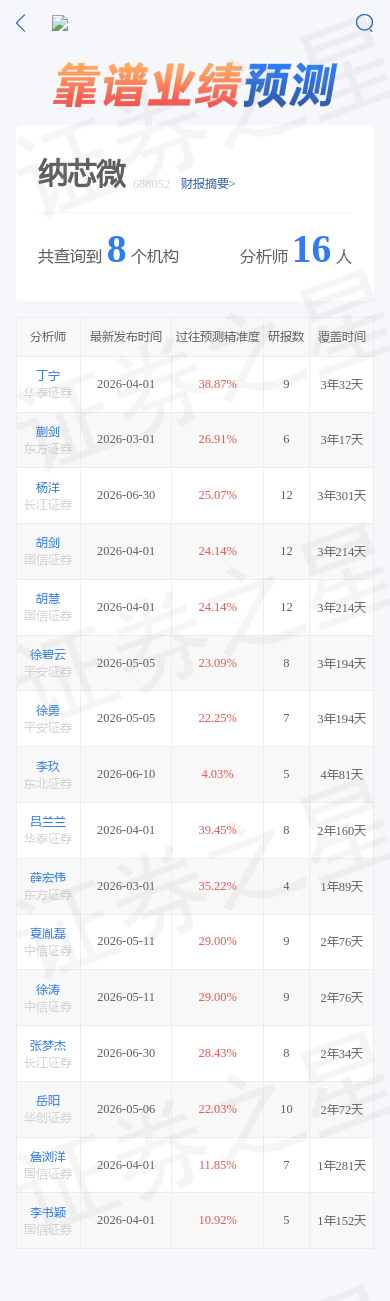The width and height of the screenshot is (390, 1301).
Task: Open analyst 李书颖 of 国信证券
Action: point(48,1212)
